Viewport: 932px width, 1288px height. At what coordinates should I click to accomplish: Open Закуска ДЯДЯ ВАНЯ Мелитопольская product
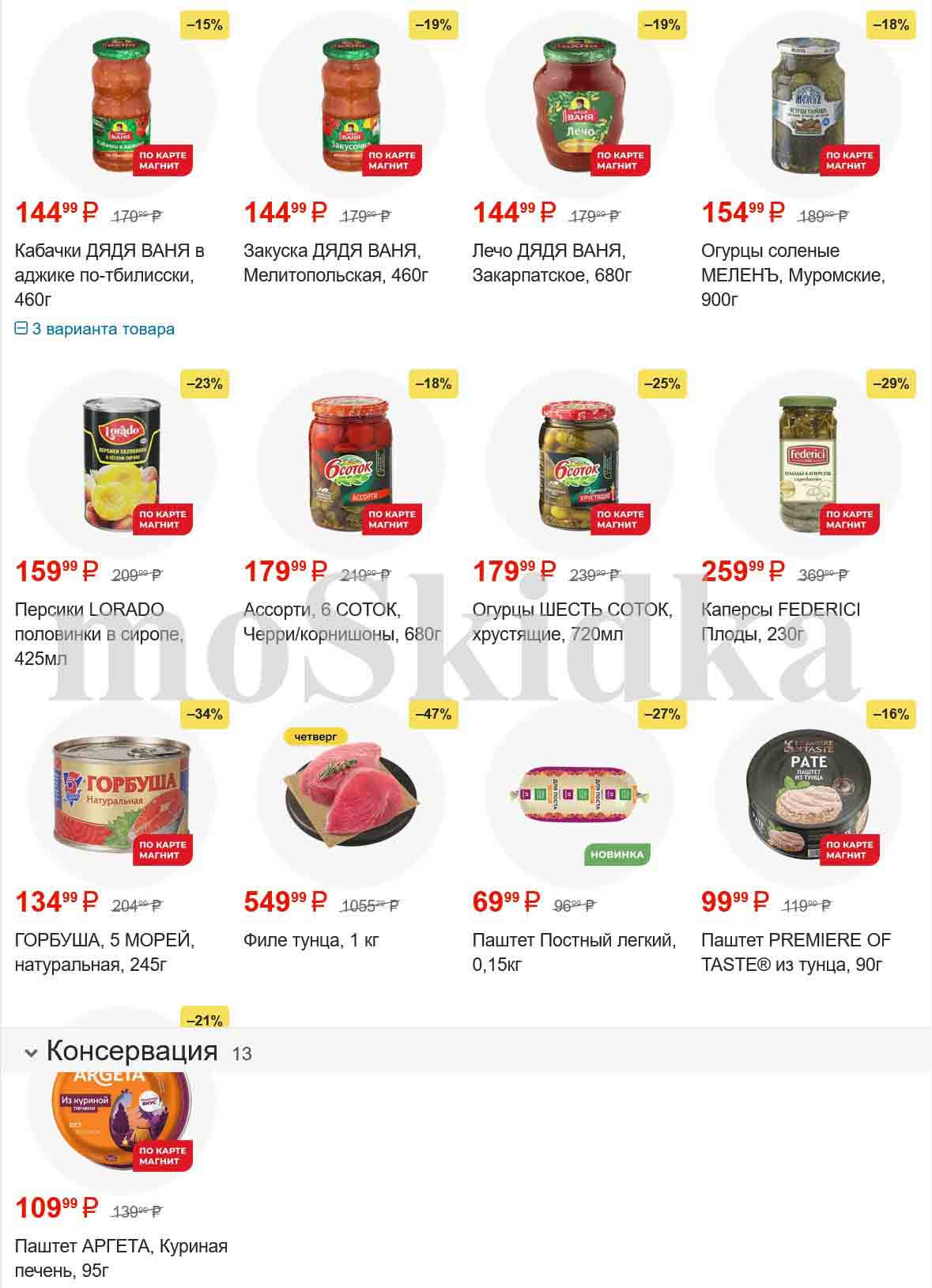[336, 263]
